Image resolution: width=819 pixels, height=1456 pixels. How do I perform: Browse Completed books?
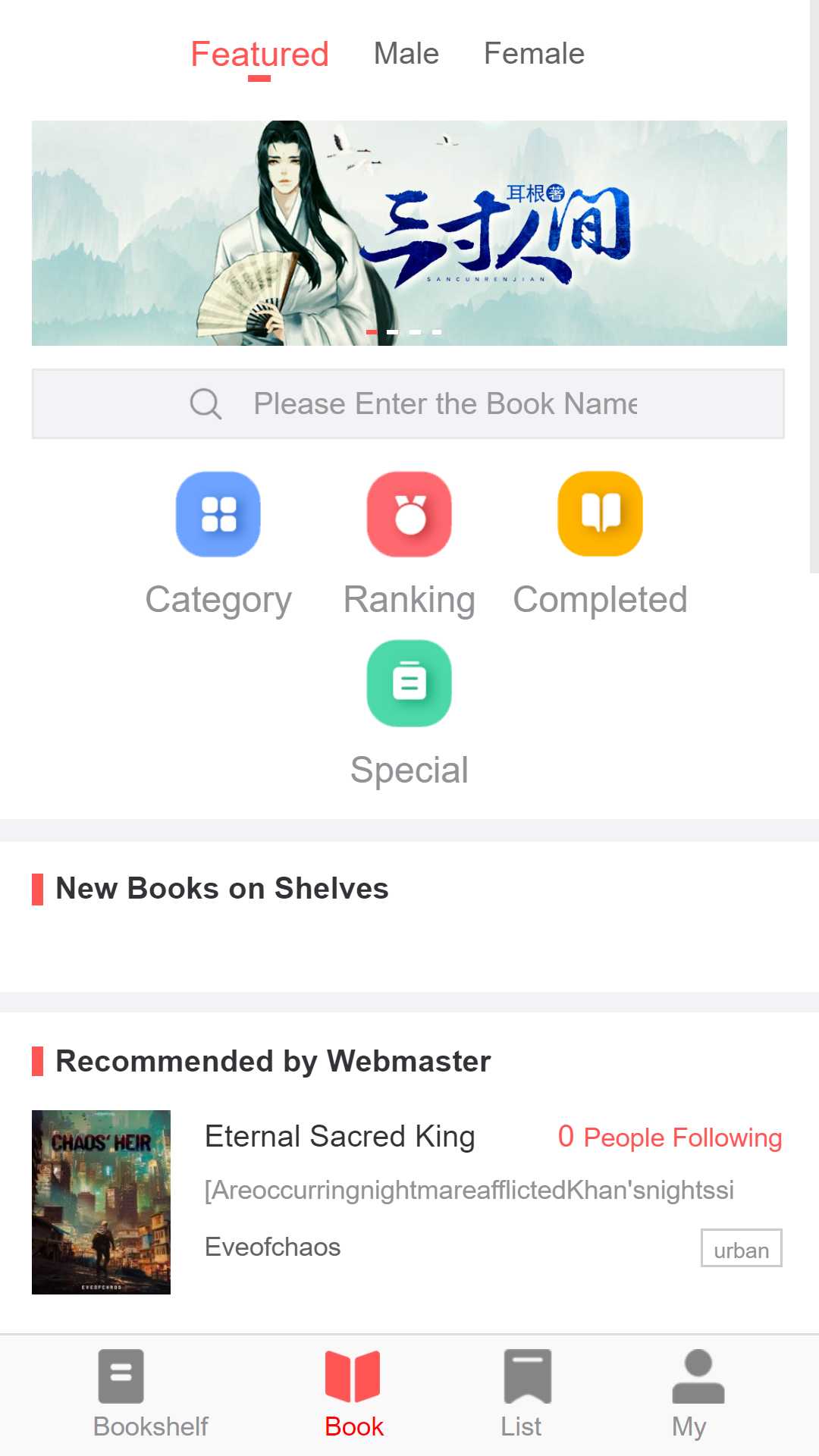pyautogui.click(x=601, y=545)
